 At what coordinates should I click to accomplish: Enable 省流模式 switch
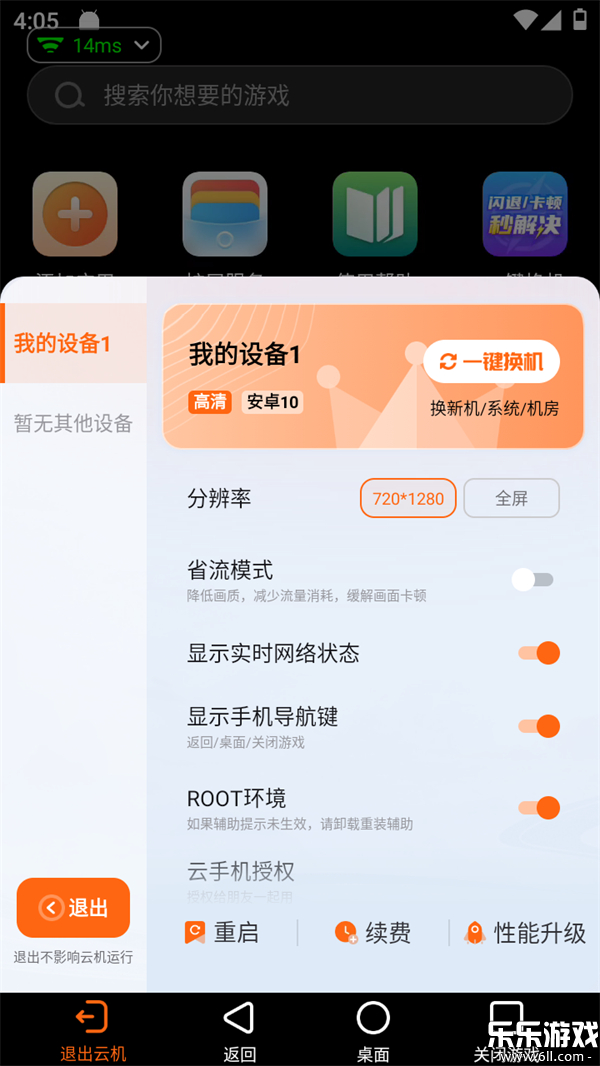(x=532, y=580)
